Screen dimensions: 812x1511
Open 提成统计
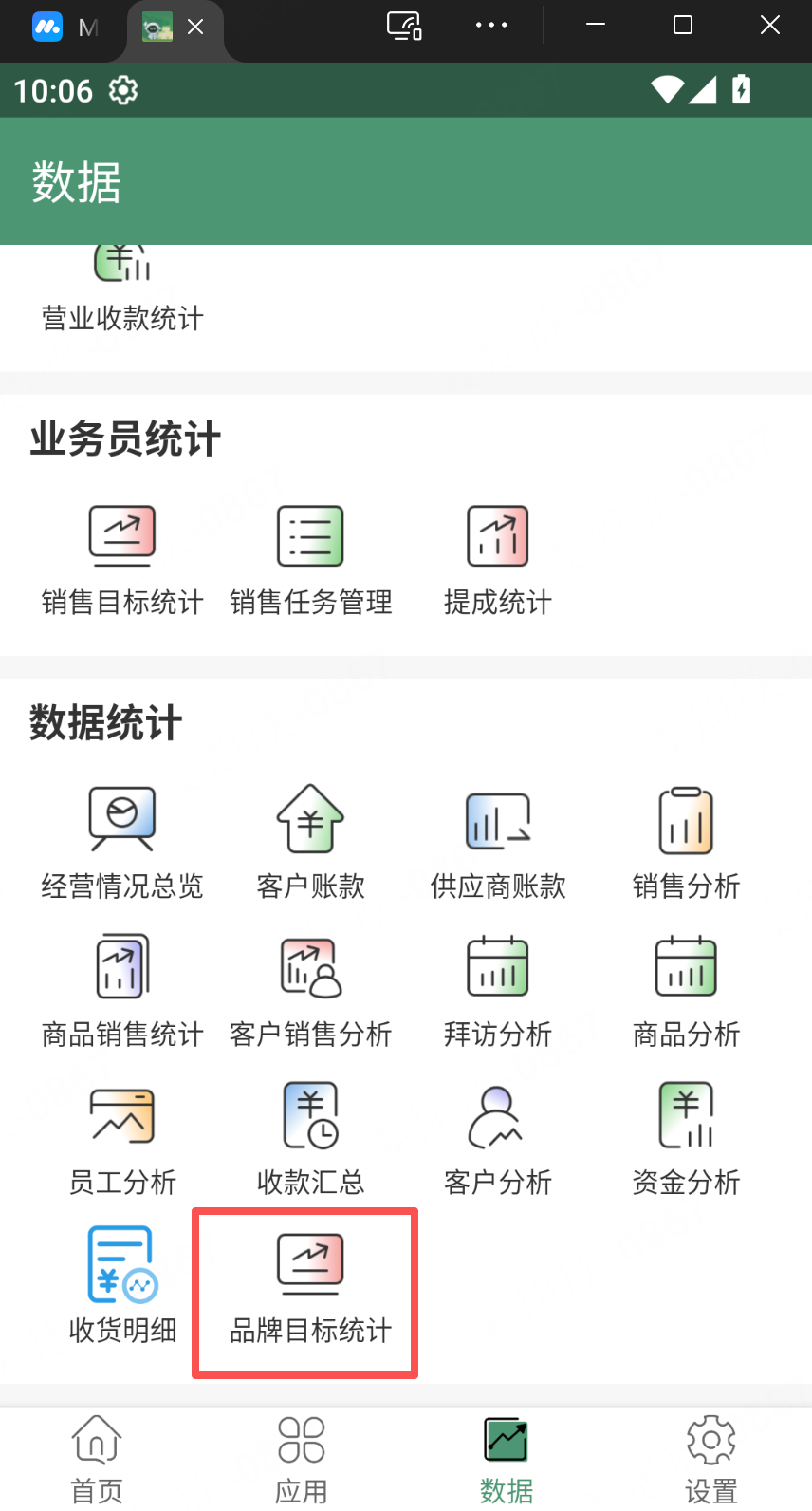pos(498,560)
